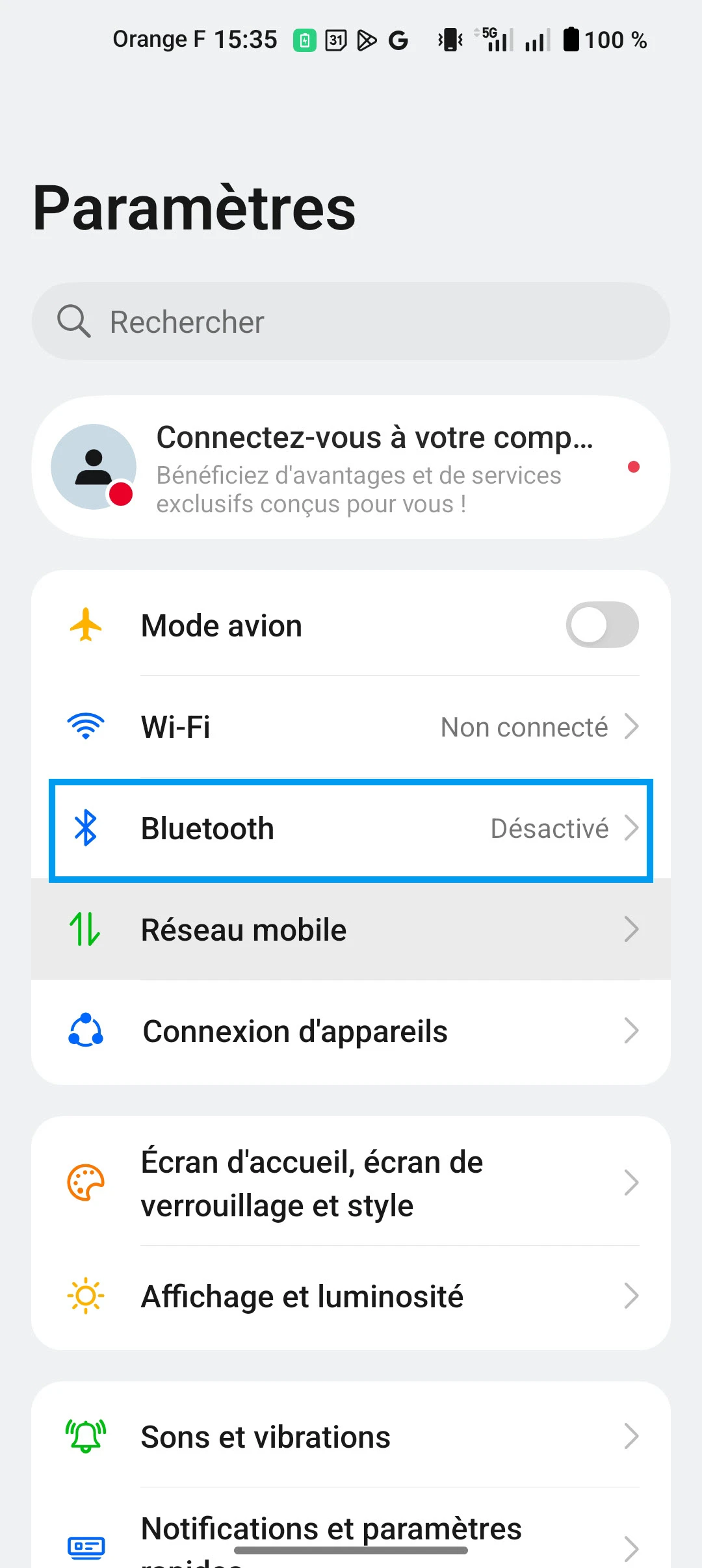The width and height of the screenshot is (702, 1568).
Task: Tap the Rechercher search field
Action: [351, 322]
